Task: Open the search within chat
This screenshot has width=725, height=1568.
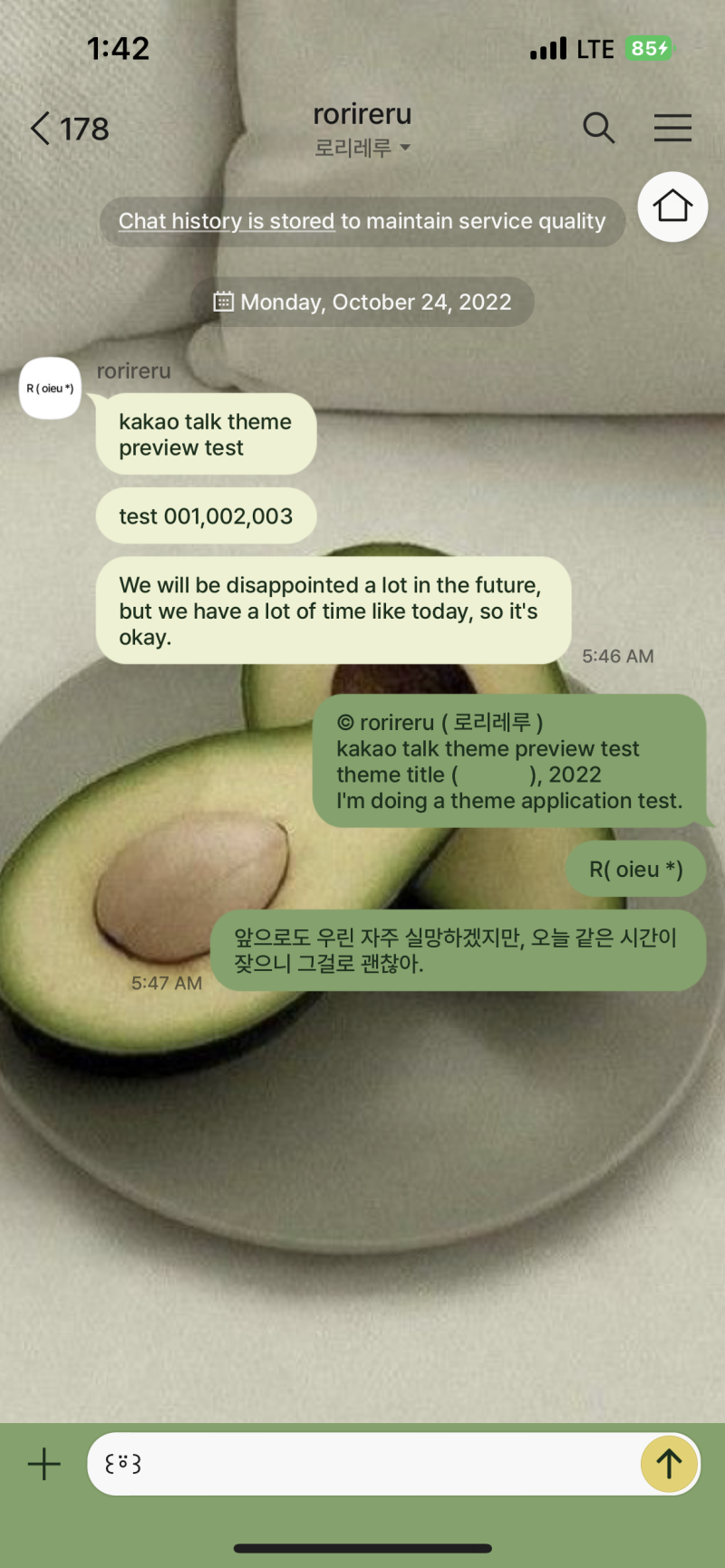Action: pos(599,128)
